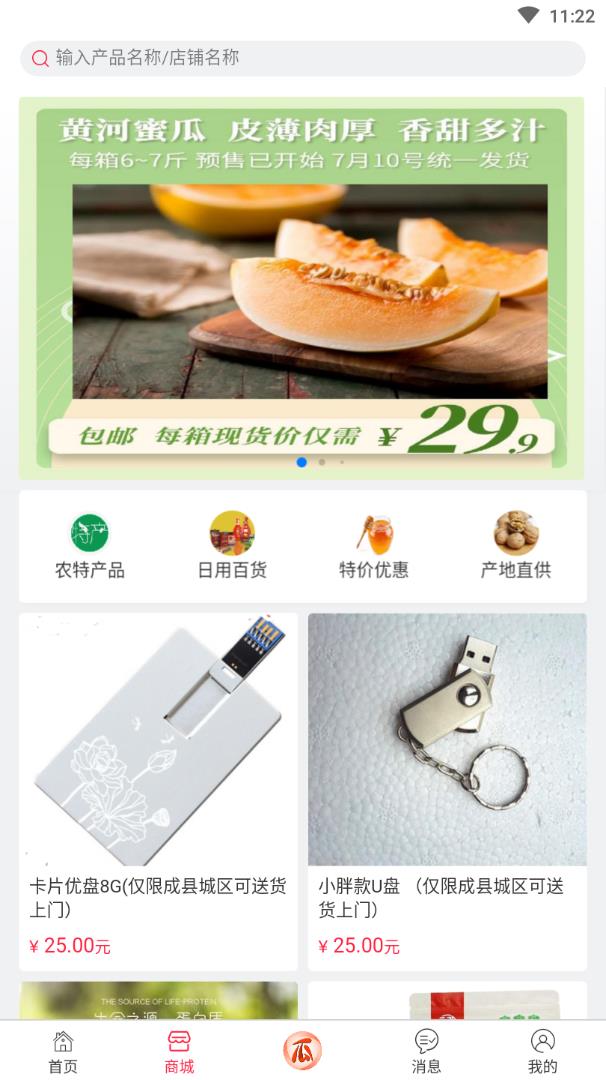Tap the red center logo button
The image size is (606, 1080).
[302, 1050]
